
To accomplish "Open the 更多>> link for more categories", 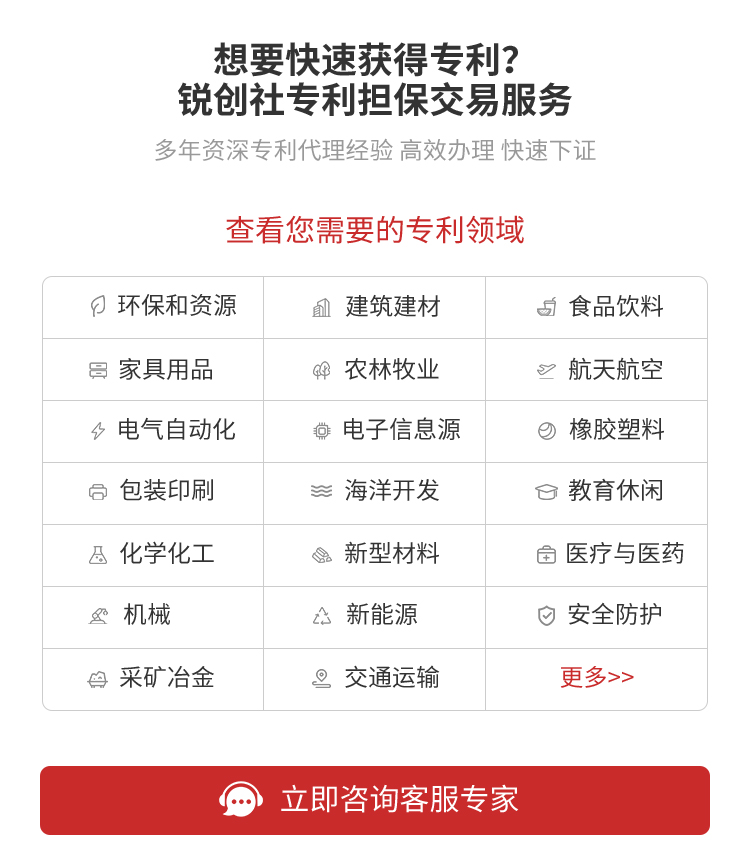I will coord(596,679).
